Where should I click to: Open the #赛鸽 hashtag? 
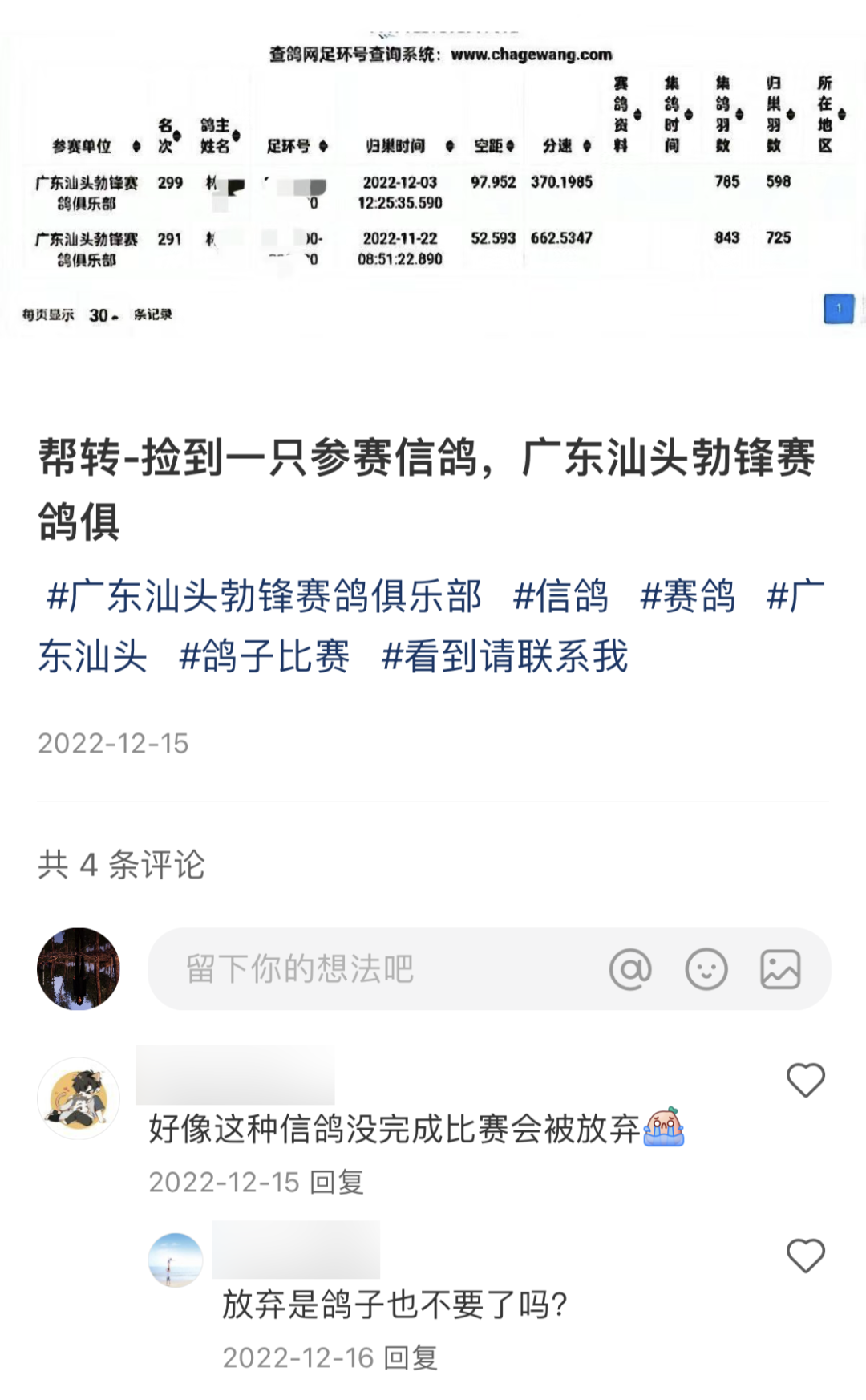(x=687, y=597)
